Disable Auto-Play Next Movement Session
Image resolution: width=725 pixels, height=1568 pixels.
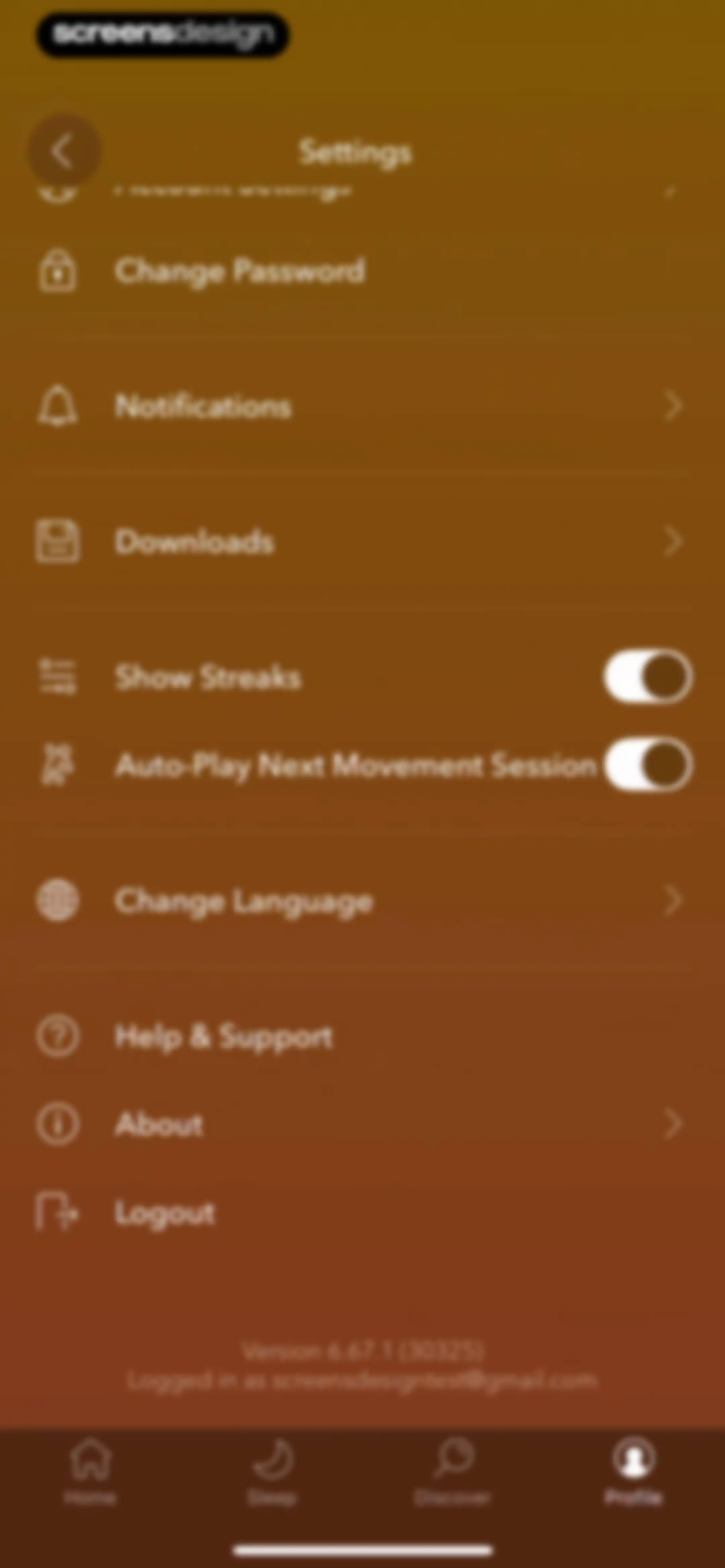[648, 765]
